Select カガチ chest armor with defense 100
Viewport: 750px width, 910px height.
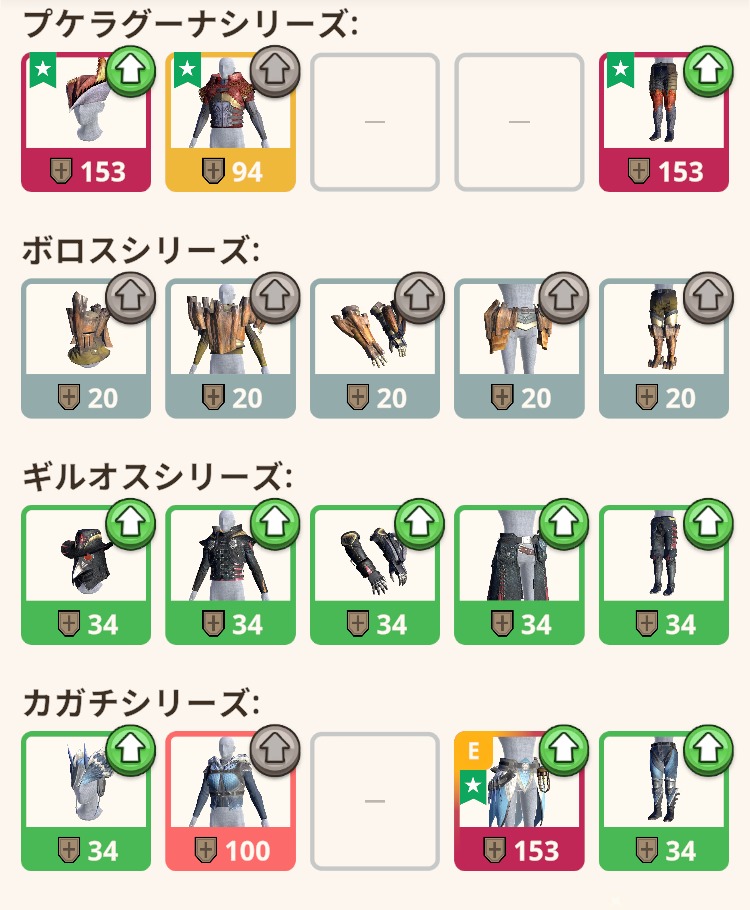pyautogui.click(x=230, y=801)
